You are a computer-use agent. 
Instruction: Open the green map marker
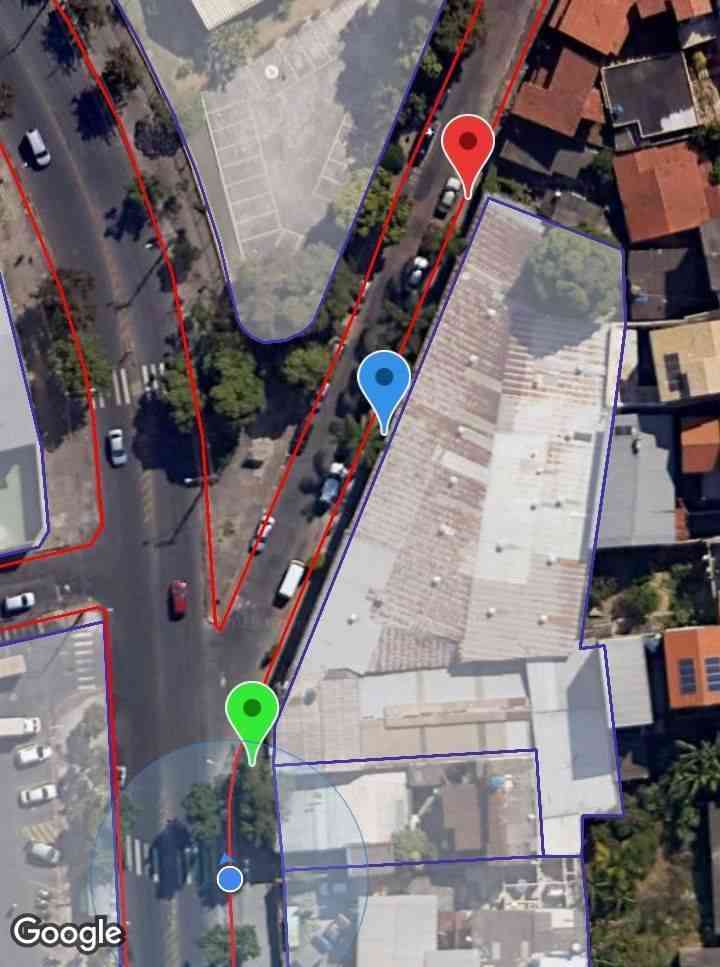coord(252,712)
